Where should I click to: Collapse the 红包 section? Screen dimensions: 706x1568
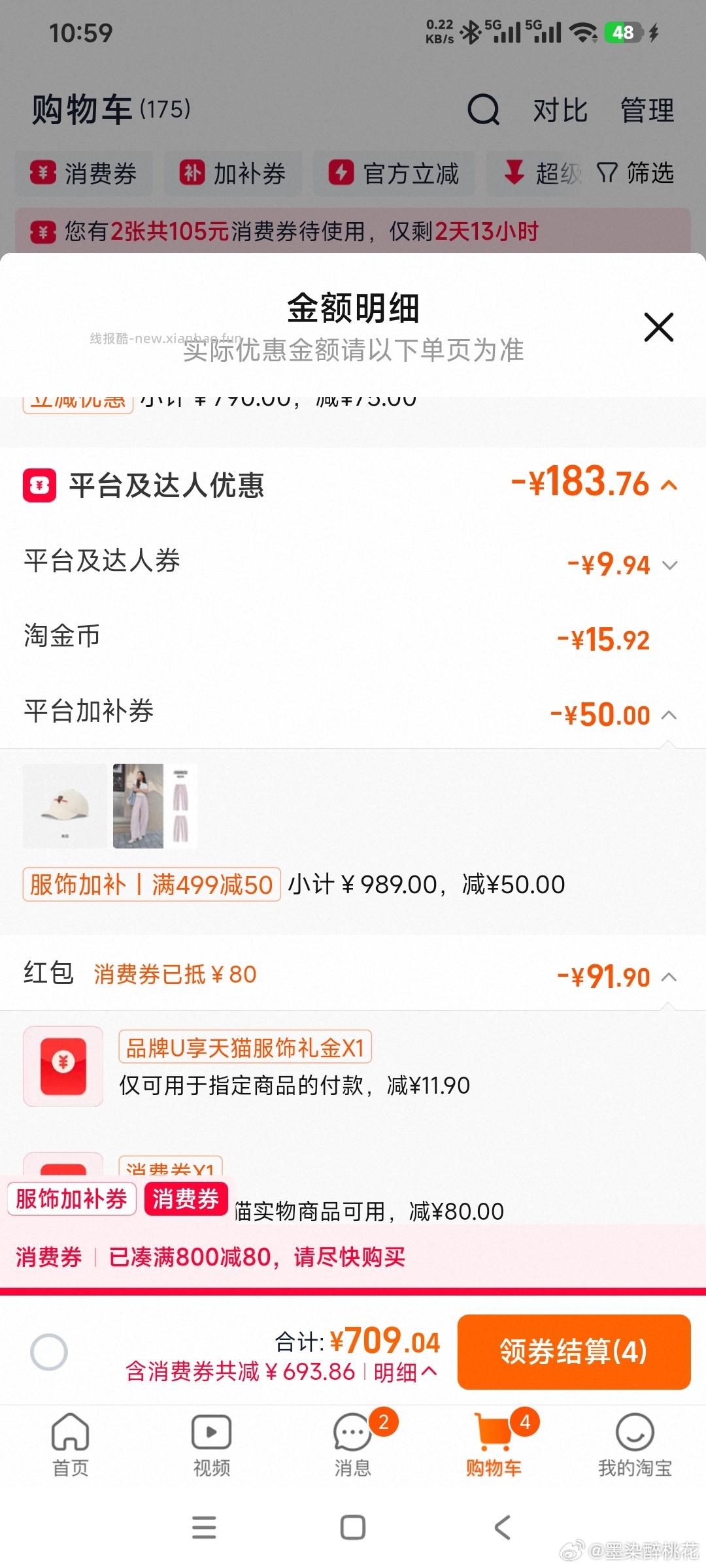pyautogui.click(x=667, y=976)
